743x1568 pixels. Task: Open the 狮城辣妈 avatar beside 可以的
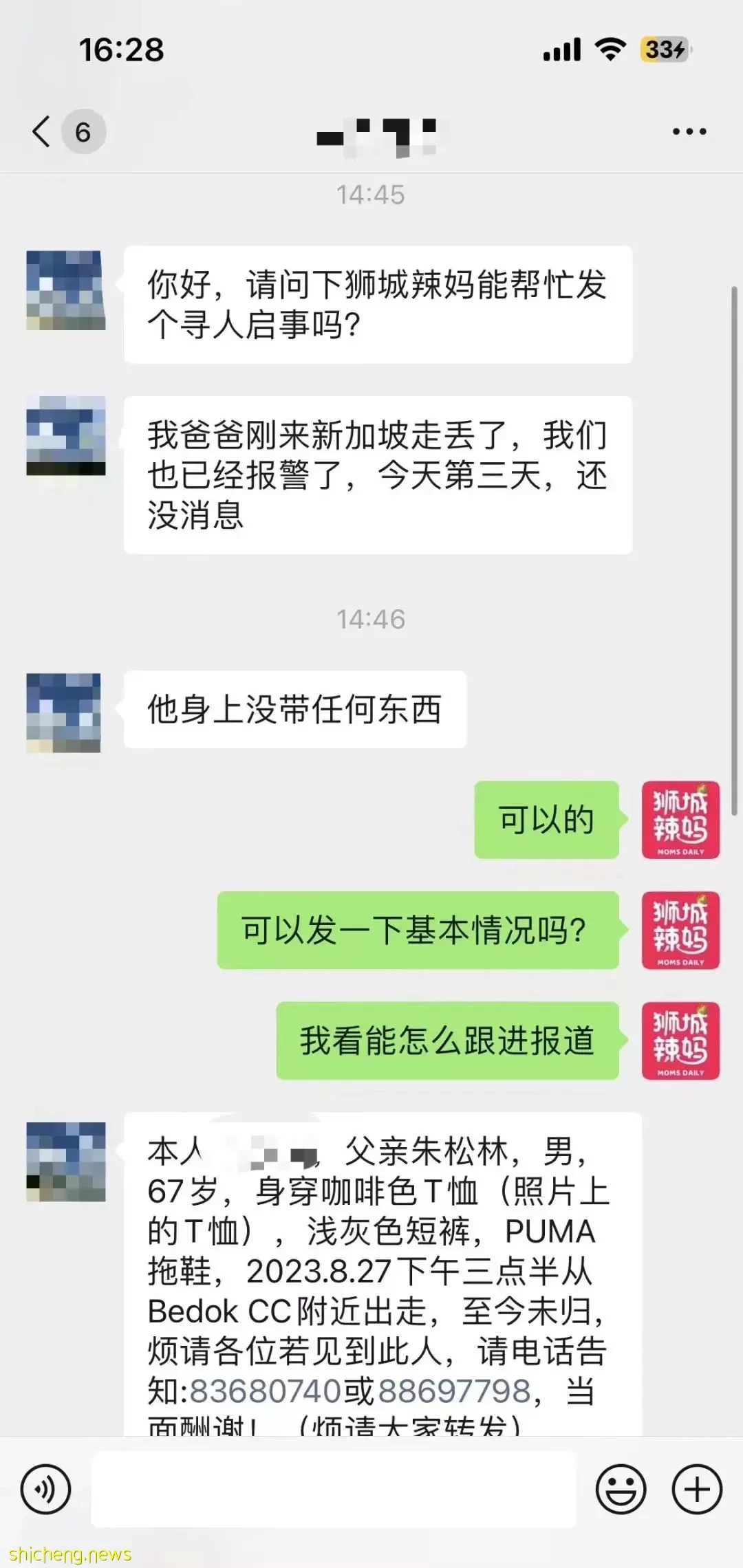680,820
